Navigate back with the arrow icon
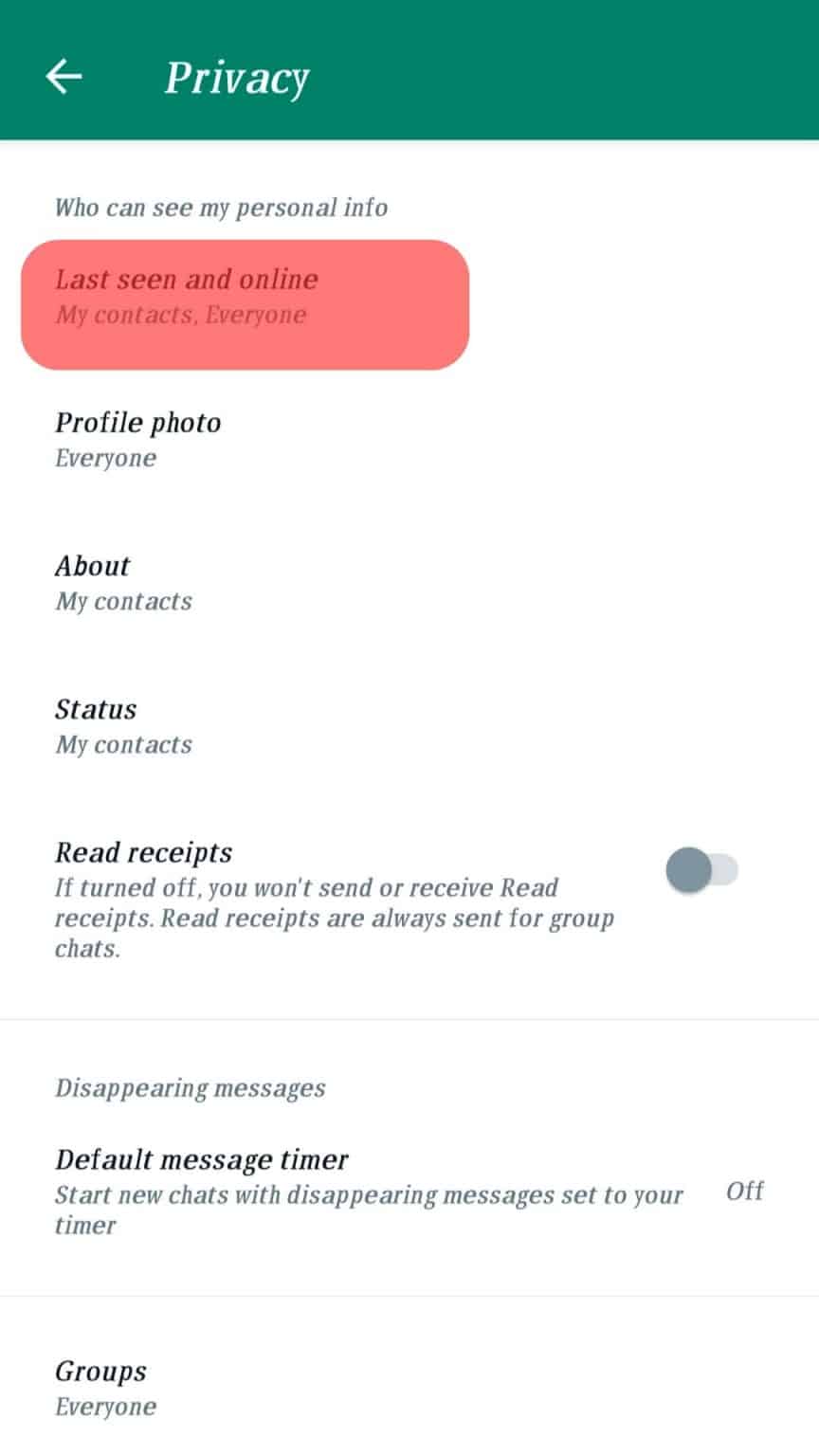Image resolution: width=819 pixels, height=1456 pixels. 64,76
